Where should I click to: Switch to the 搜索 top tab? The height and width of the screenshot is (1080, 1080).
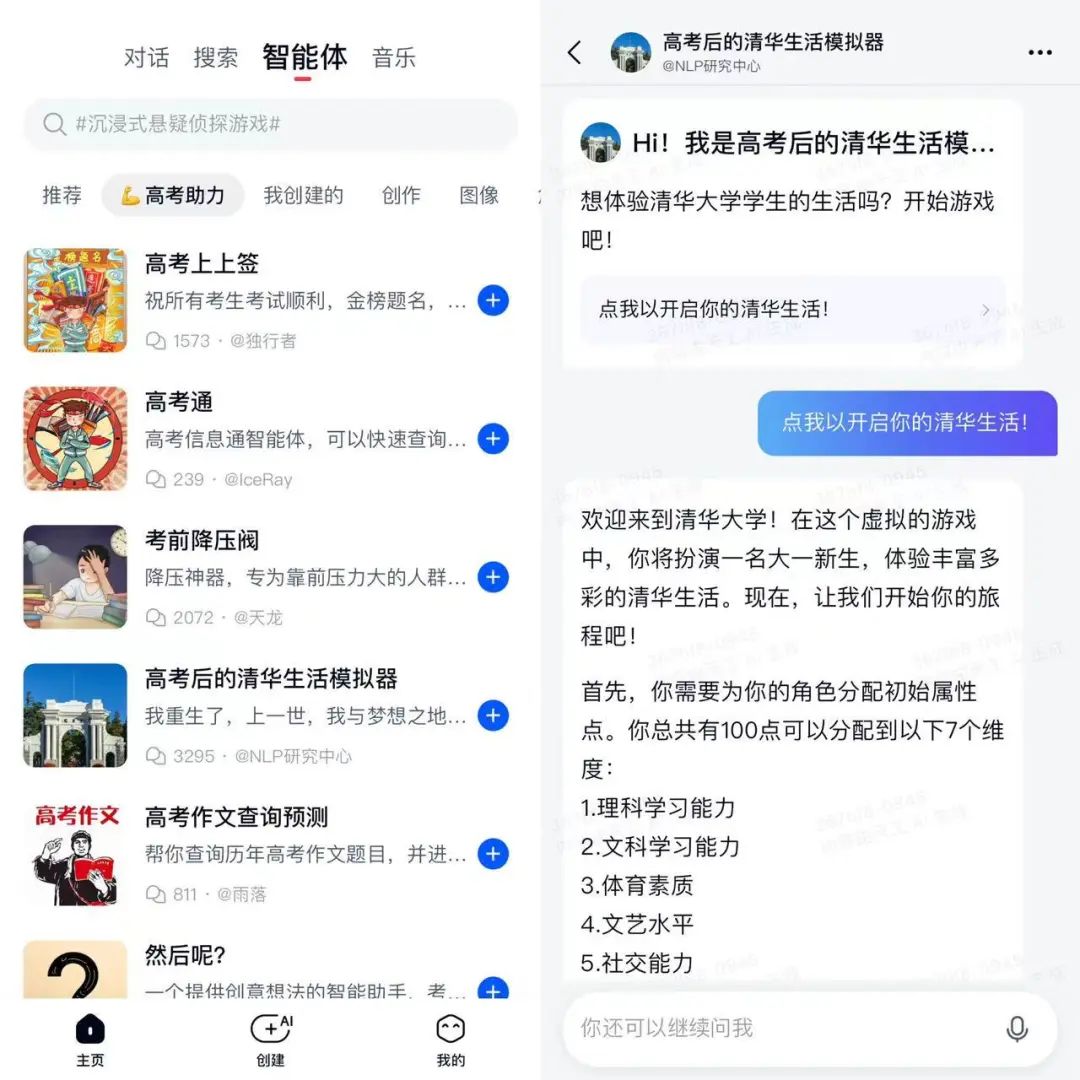coord(216,58)
